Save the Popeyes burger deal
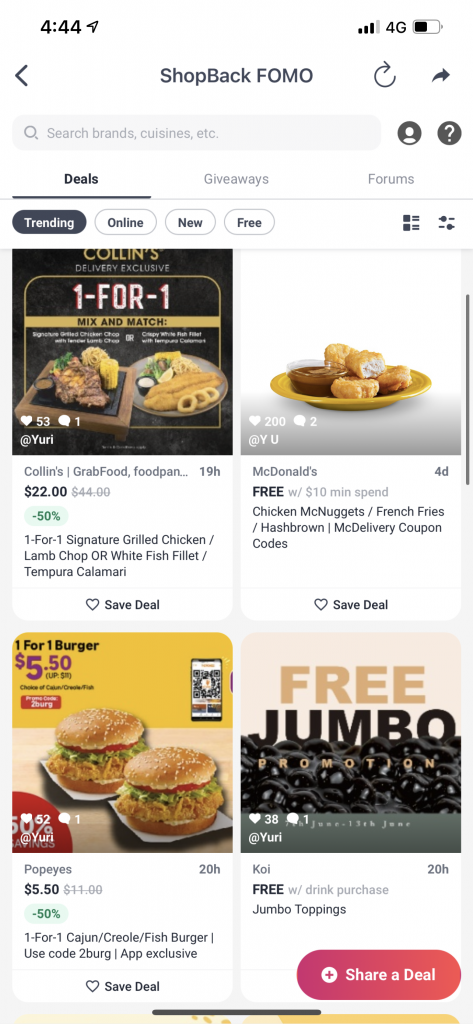 pos(122,986)
